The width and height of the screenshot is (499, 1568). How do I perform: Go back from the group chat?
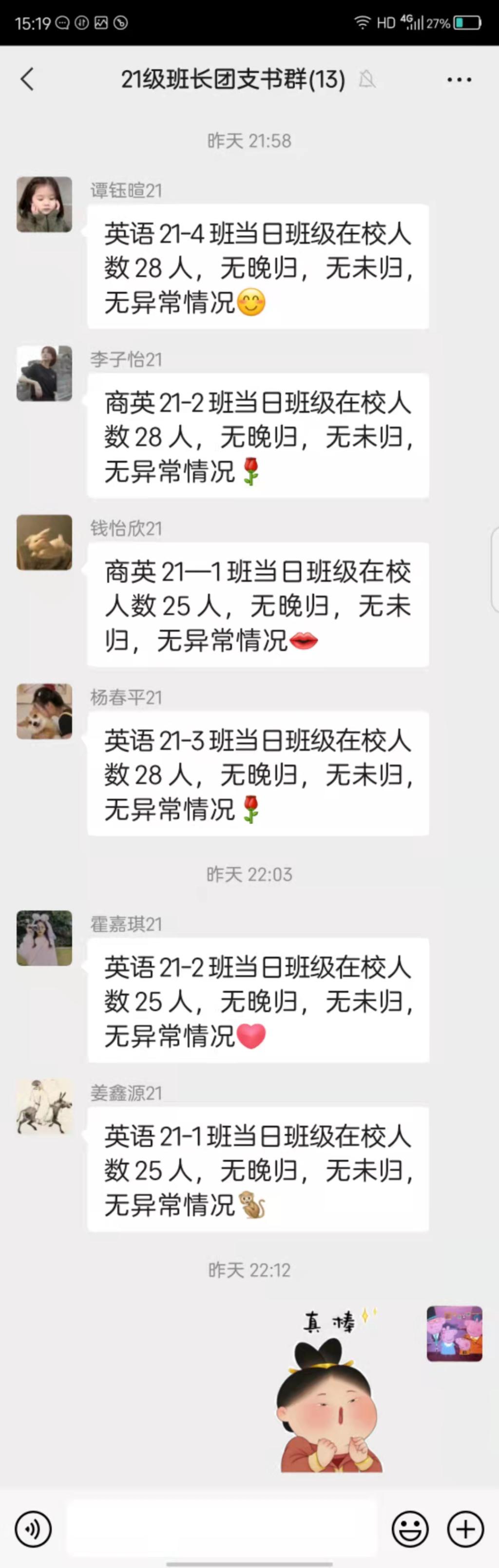point(27,79)
